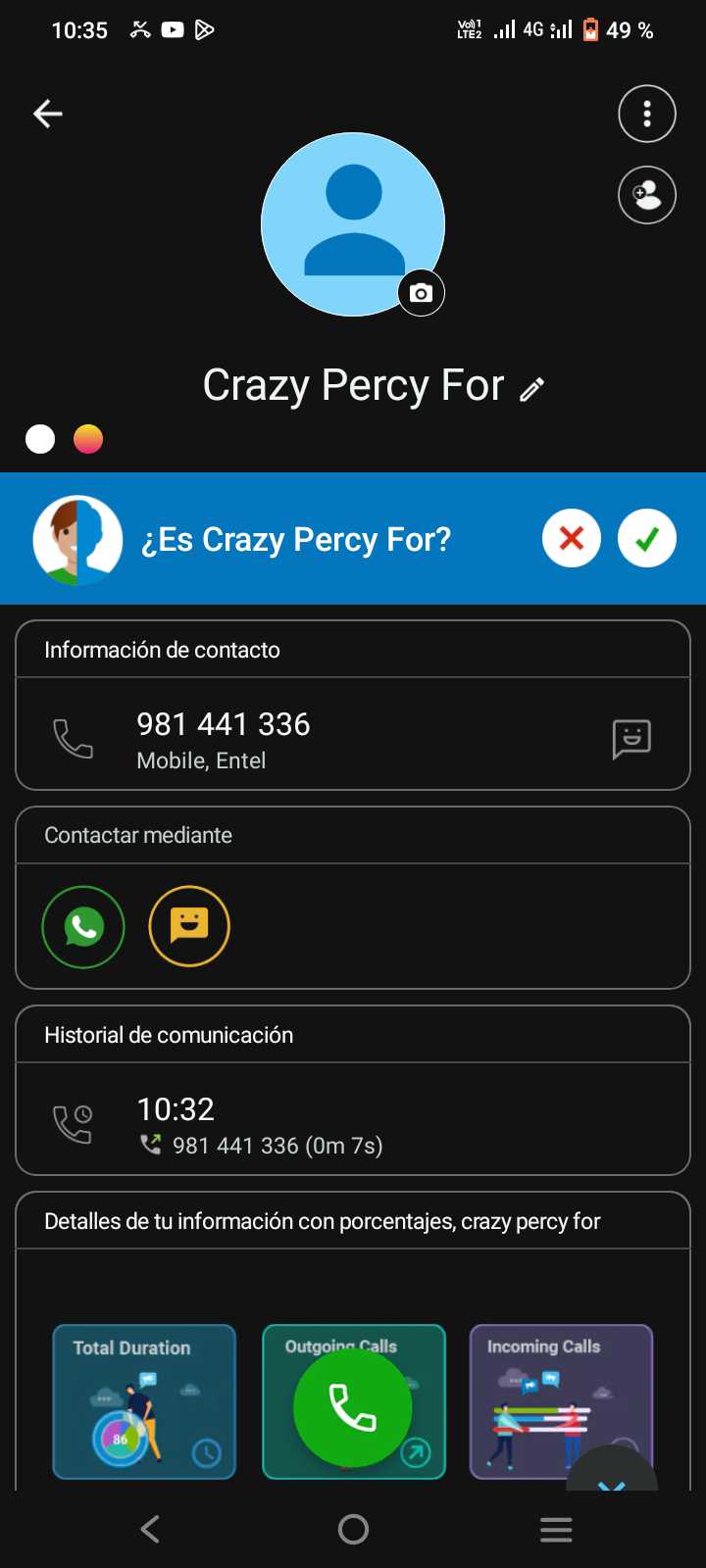Select the white color dot

click(x=40, y=438)
